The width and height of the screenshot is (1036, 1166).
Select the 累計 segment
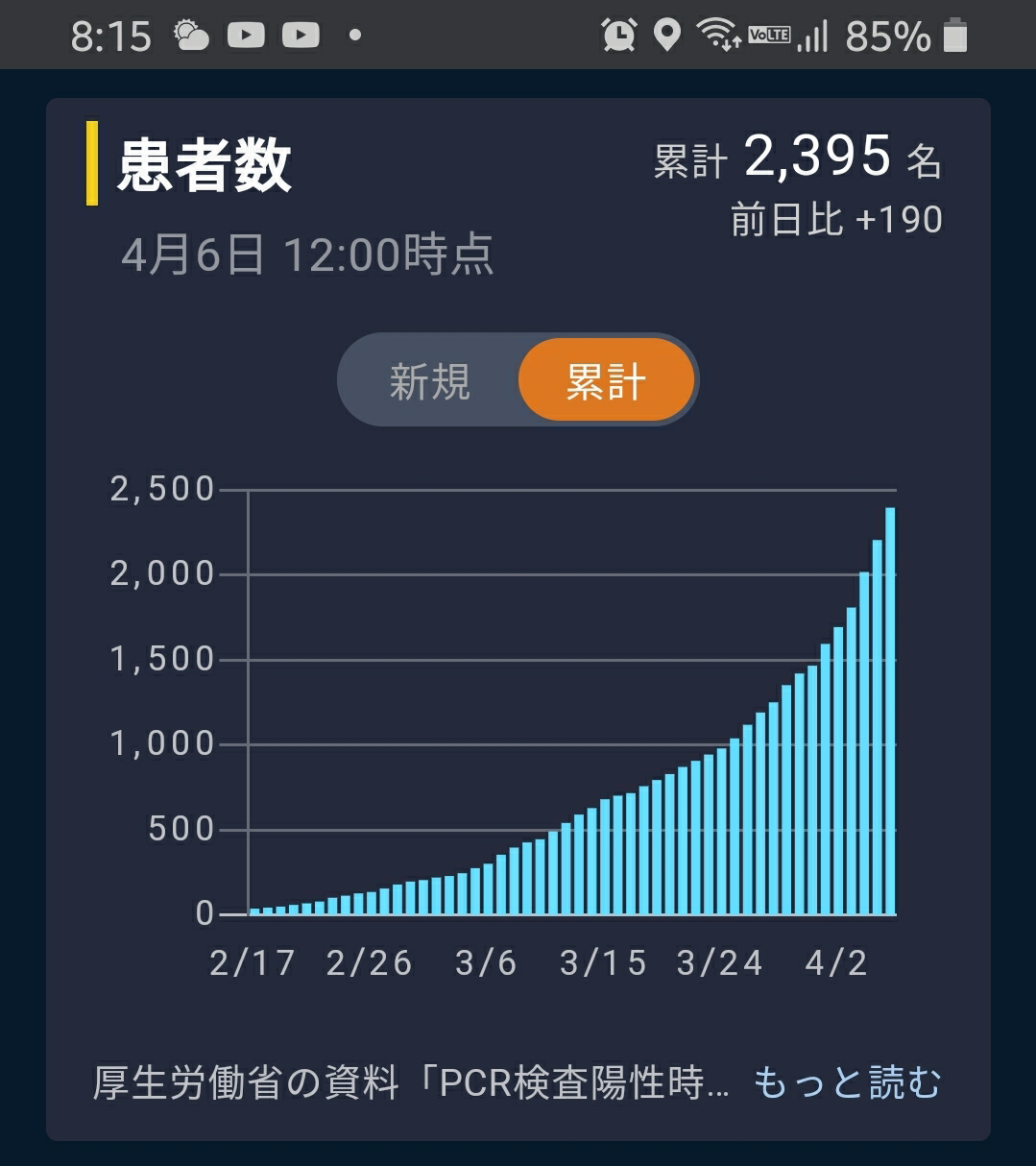pos(606,381)
